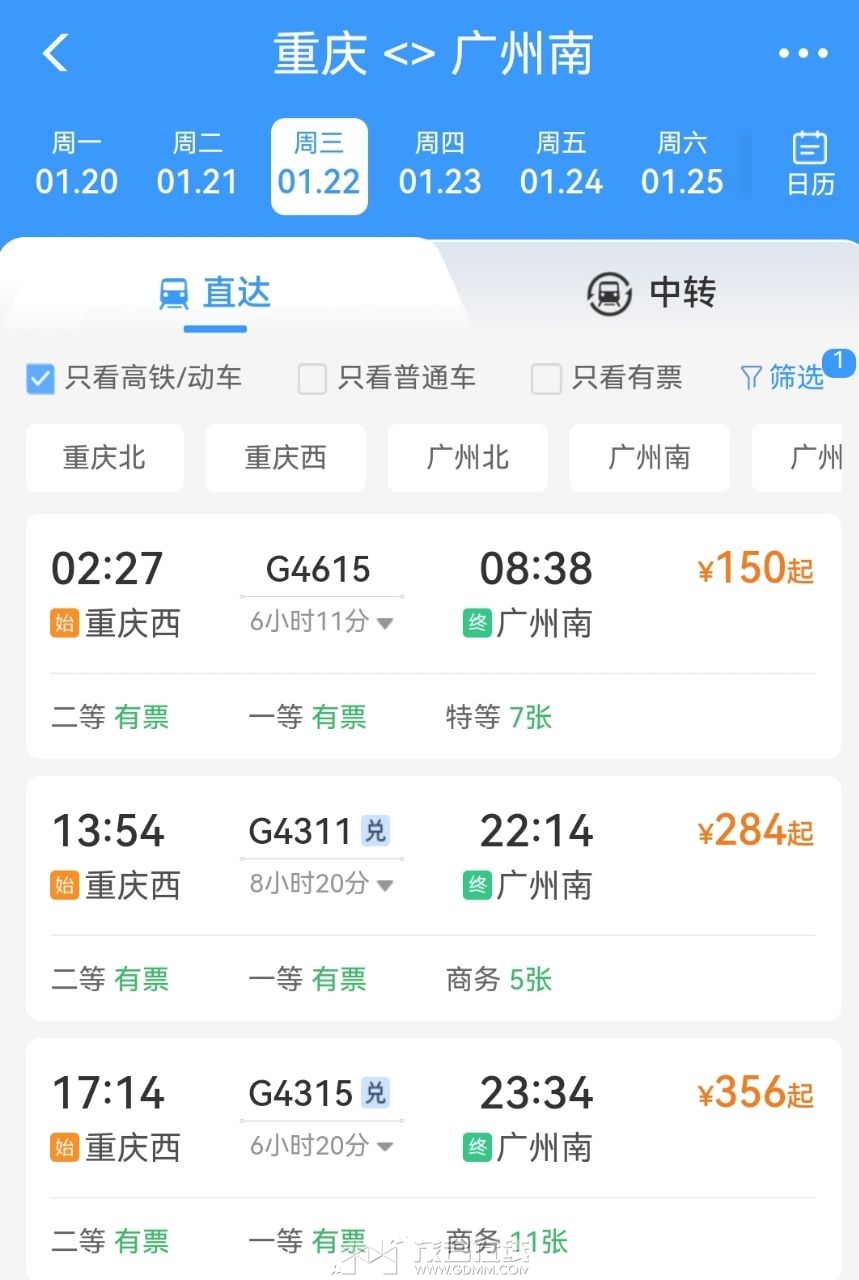Open the 筛选 filter panel
This screenshot has width=859, height=1280.
pyautogui.click(x=783, y=377)
